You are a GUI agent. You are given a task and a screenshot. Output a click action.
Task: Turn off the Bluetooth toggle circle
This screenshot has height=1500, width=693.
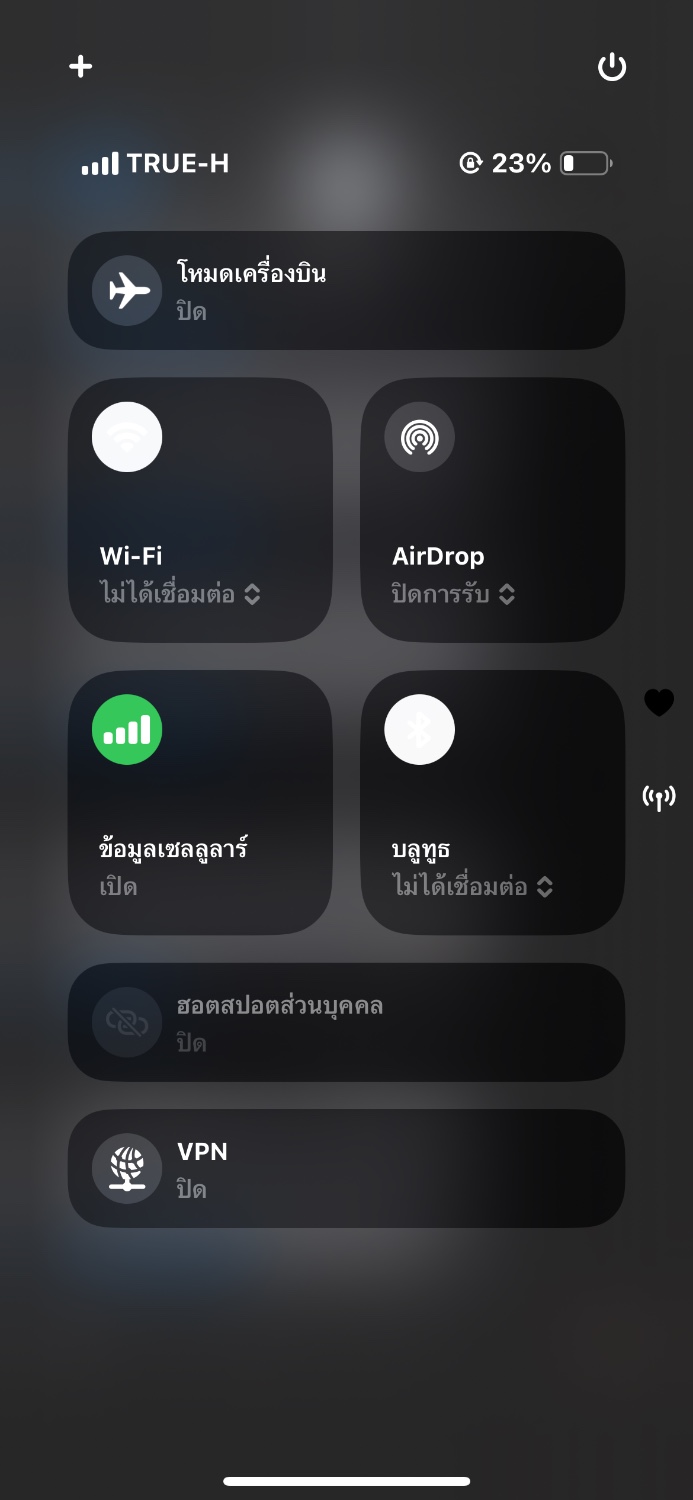click(419, 729)
